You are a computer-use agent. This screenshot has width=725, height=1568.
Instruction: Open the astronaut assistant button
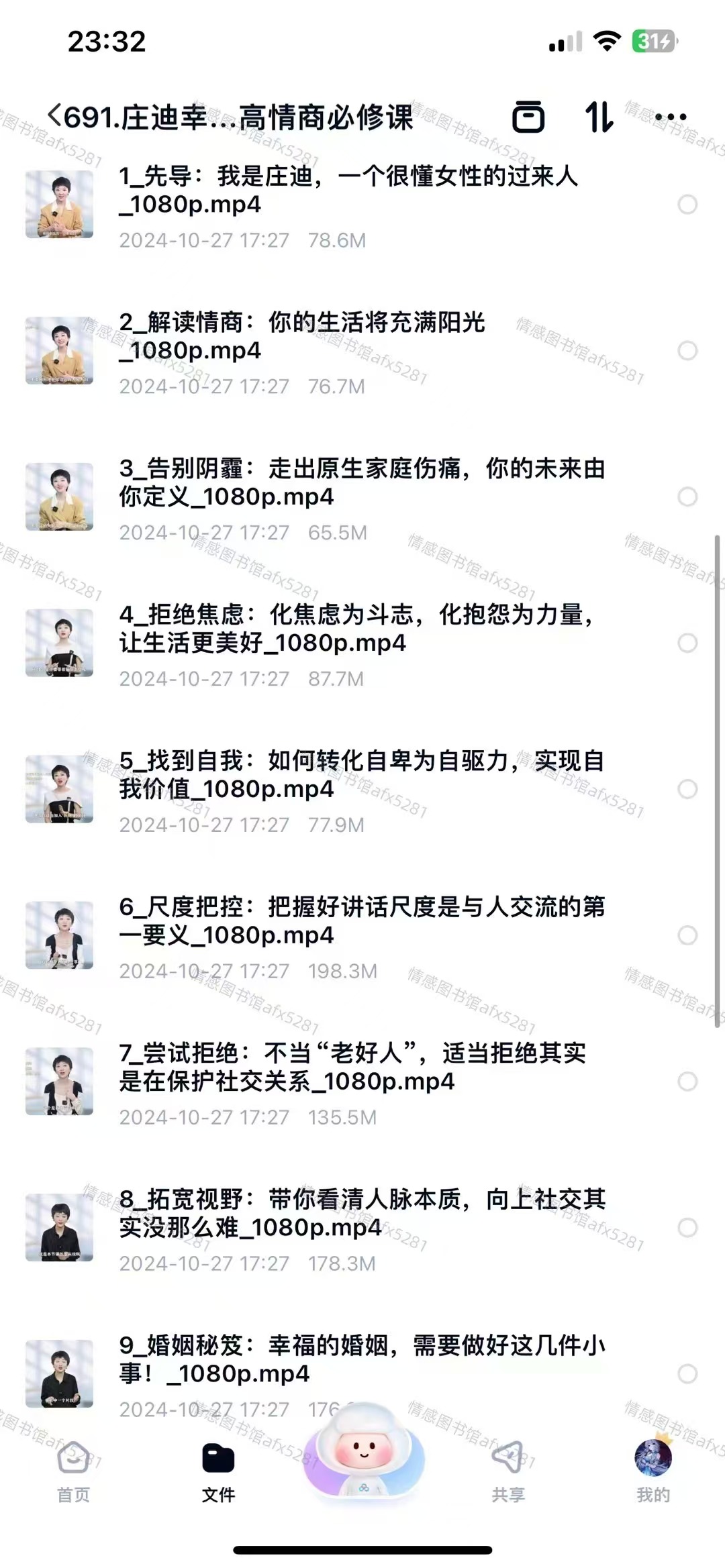click(x=363, y=1453)
